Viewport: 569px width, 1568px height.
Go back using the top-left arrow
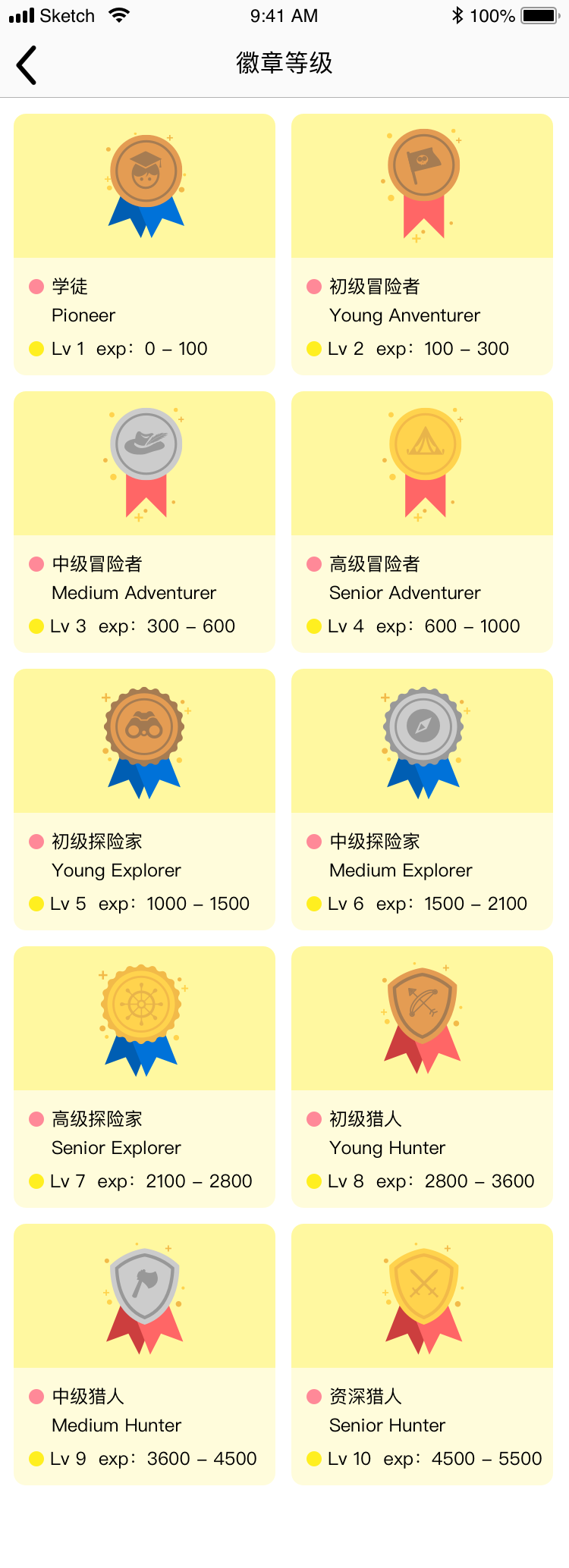(27, 64)
